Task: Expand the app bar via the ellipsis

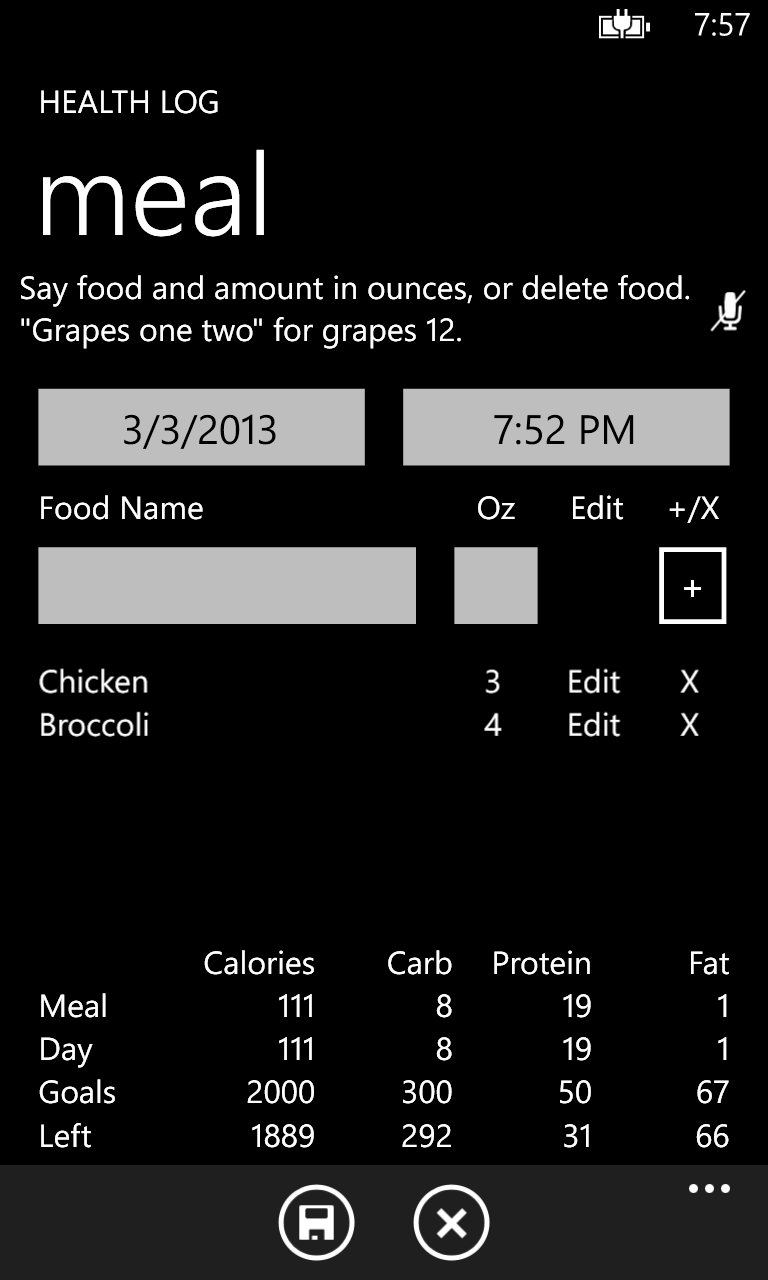Action: [709, 1188]
